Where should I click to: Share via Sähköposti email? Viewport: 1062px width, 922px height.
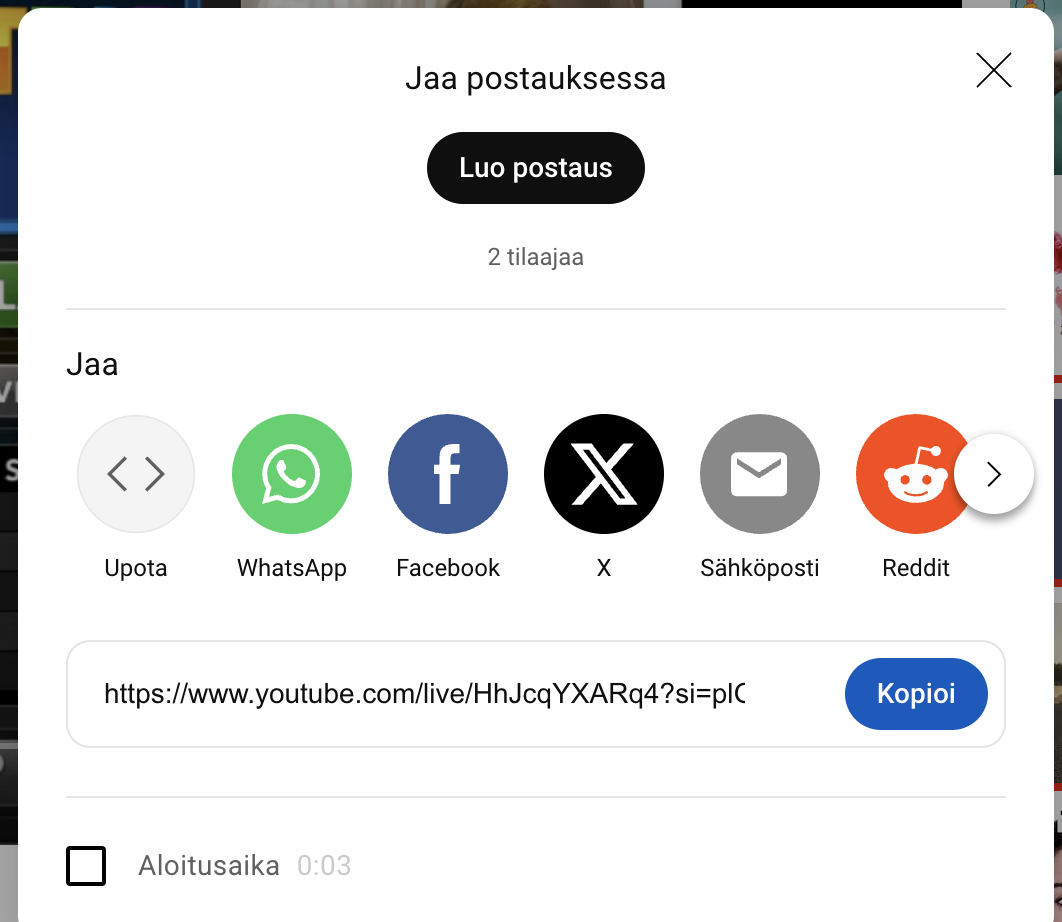(x=759, y=474)
